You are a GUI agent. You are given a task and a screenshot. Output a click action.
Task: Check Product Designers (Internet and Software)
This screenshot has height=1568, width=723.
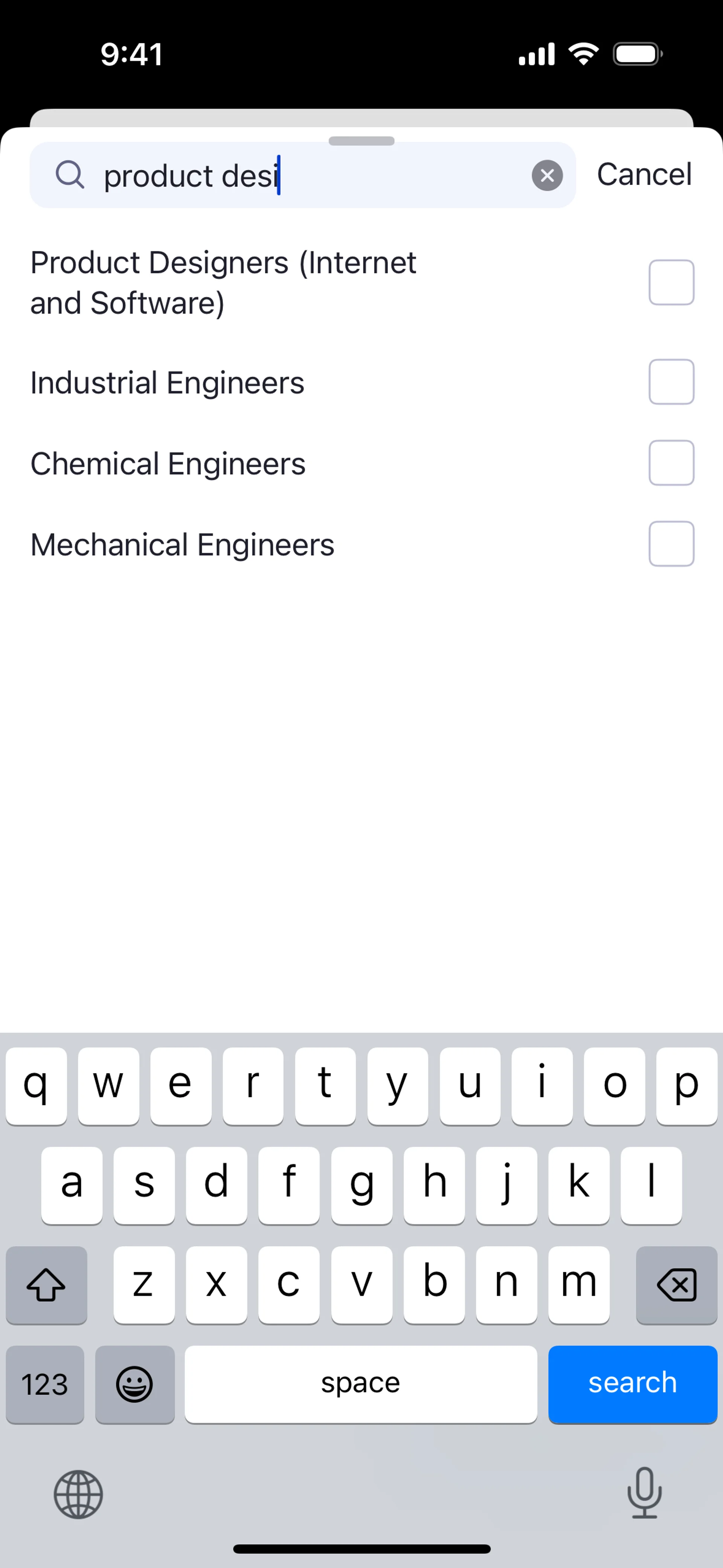(x=671, y=283)
